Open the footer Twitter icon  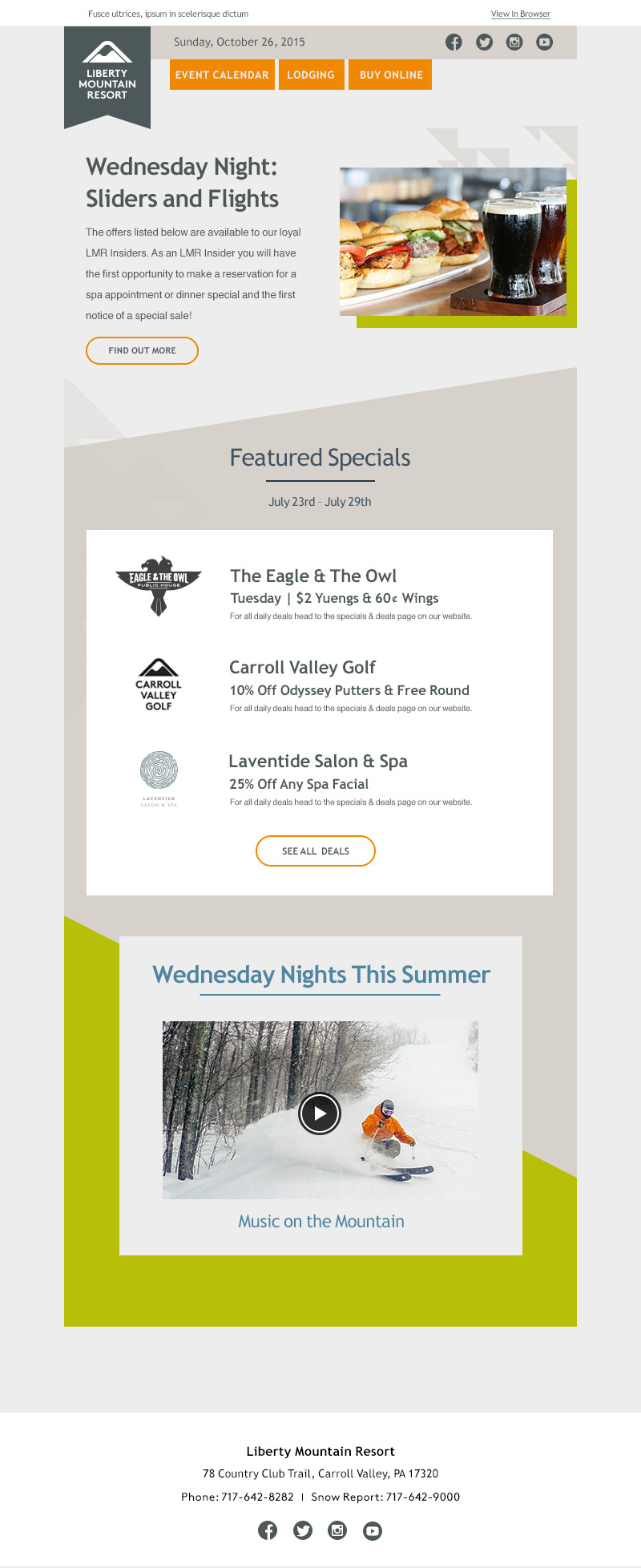pyautogui.click(x=303, y=1530)
